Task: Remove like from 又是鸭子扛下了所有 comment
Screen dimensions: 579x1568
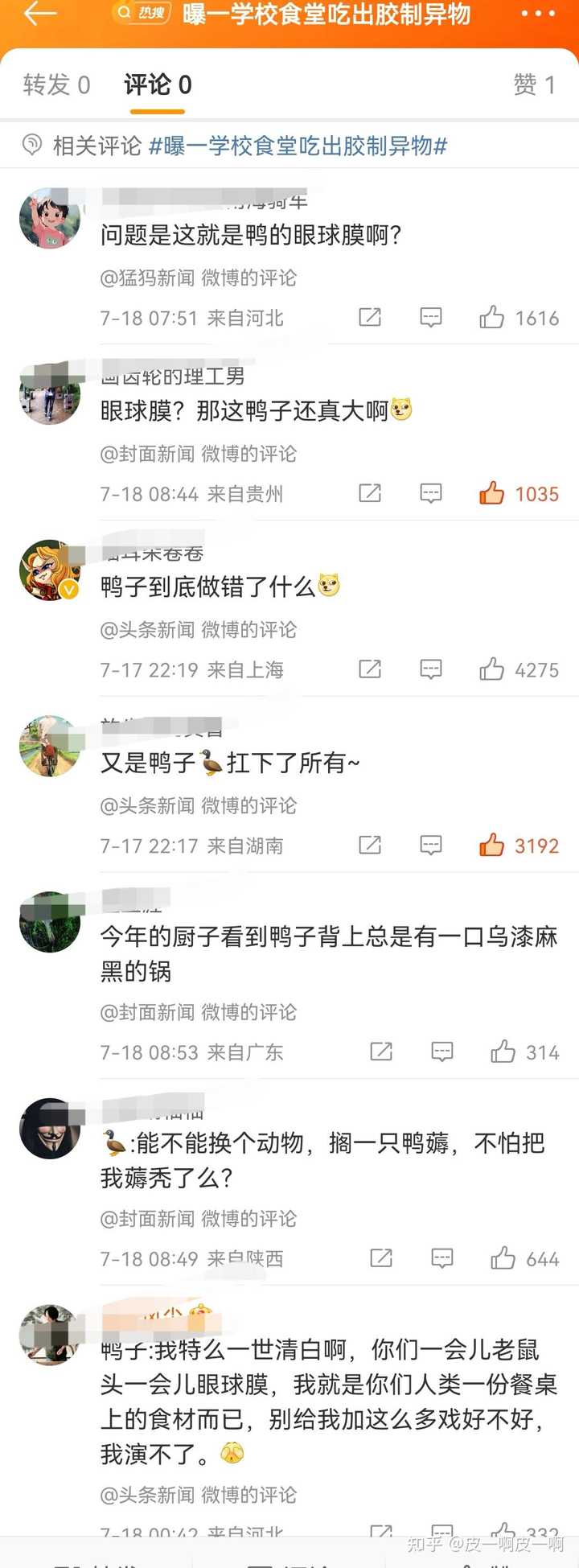Action: [492, 845]
